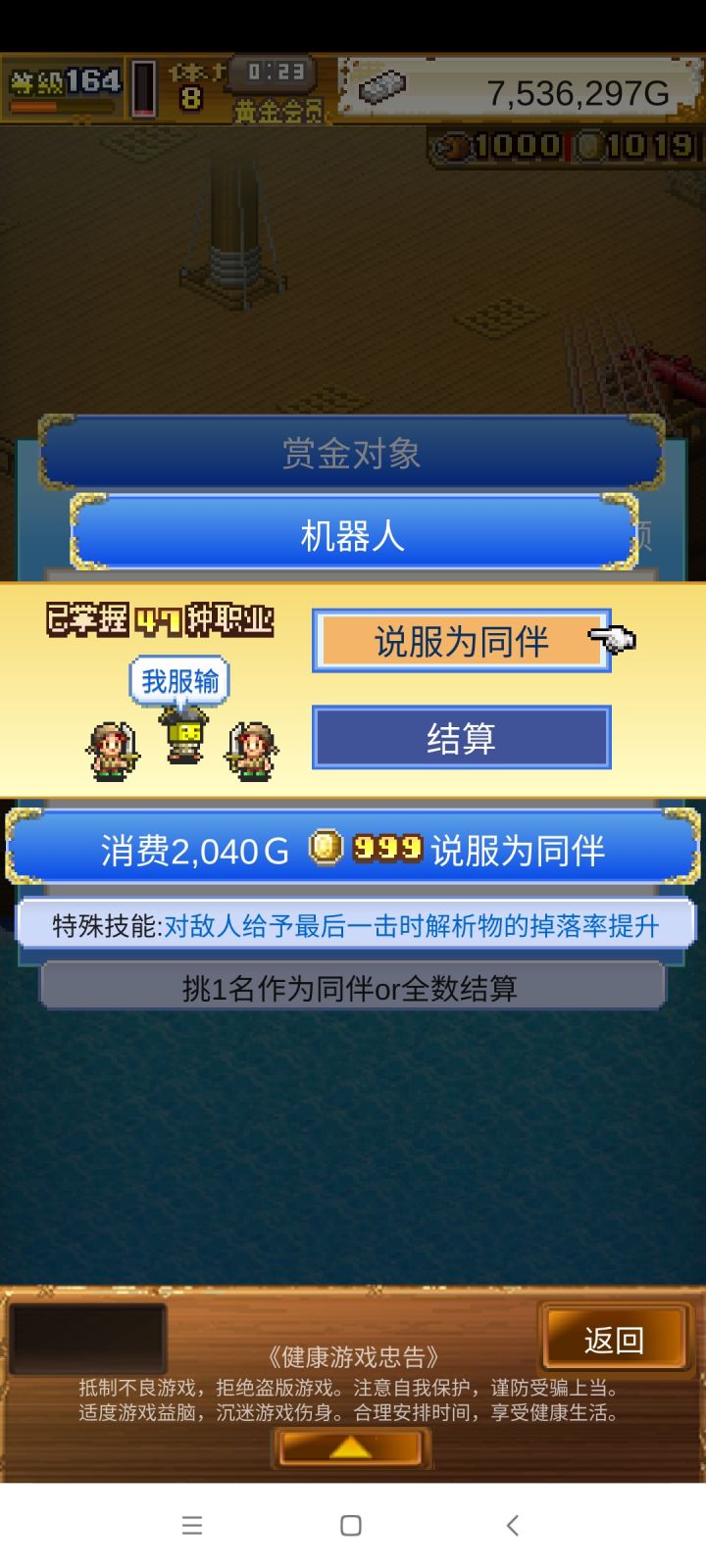Tap the 我服输 speech bubble

point(179,679)
